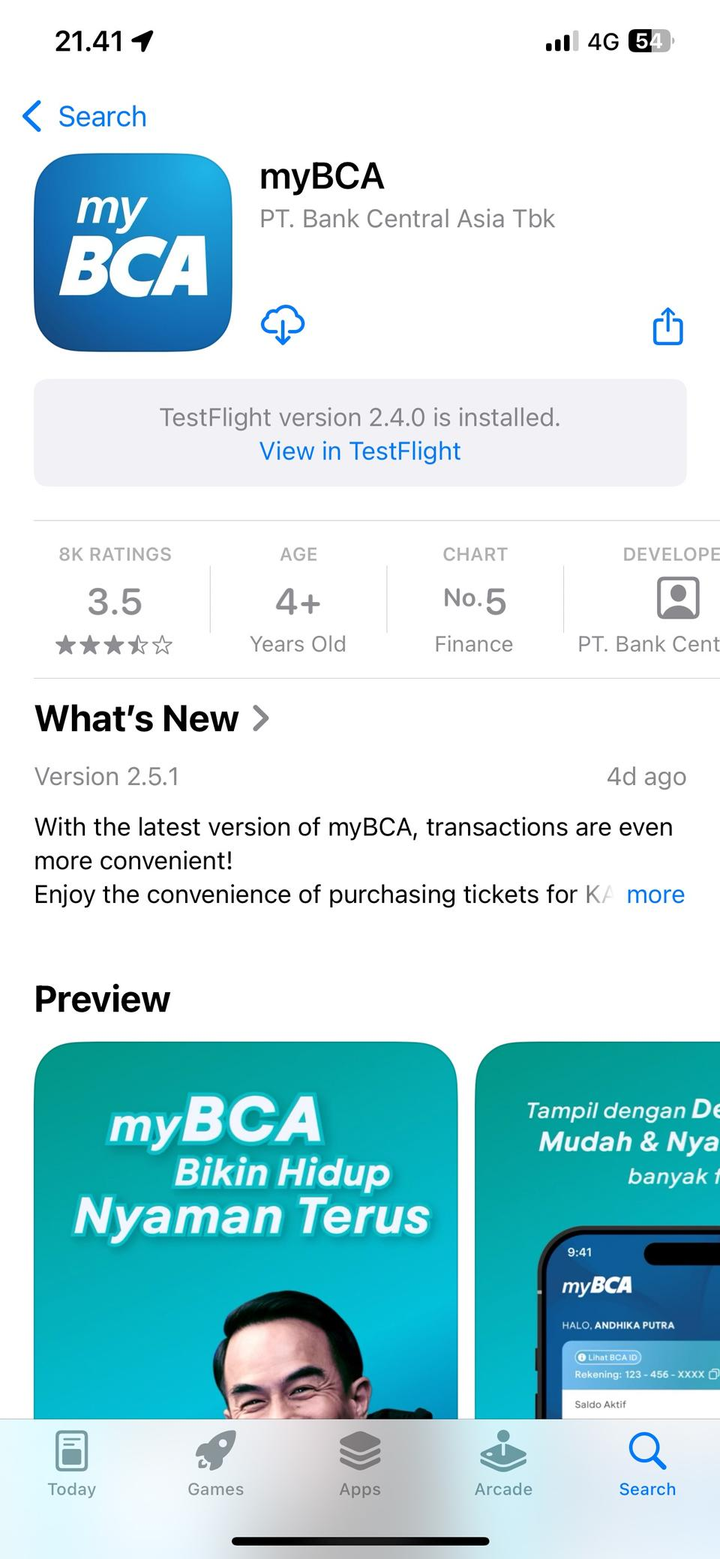Expand release notes with more
This screenshot has width=720, height=1559.
655,895
